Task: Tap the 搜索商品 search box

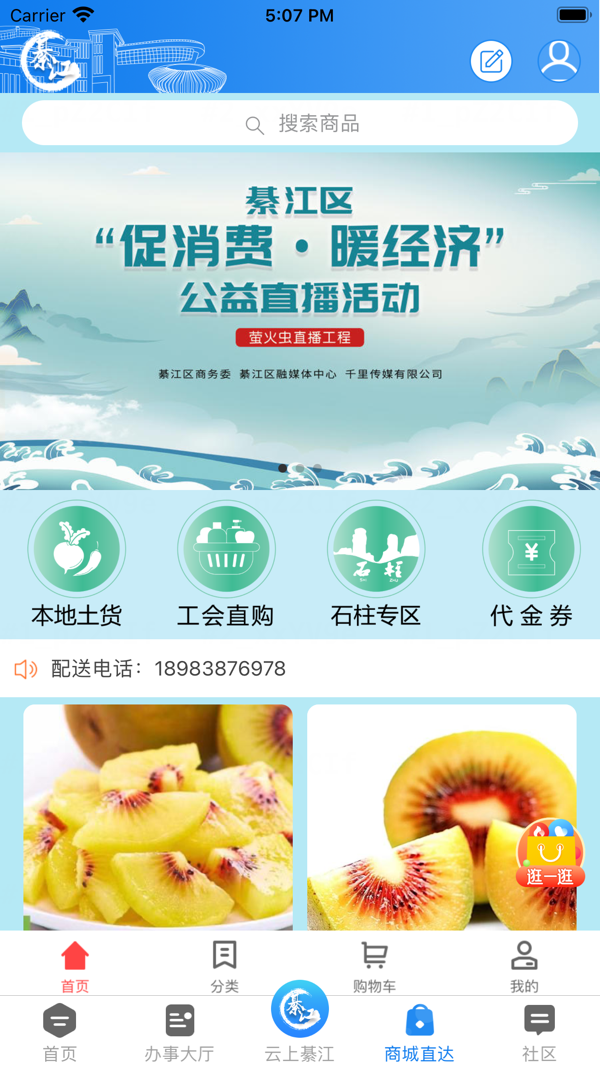Action: tap(300, 124)
